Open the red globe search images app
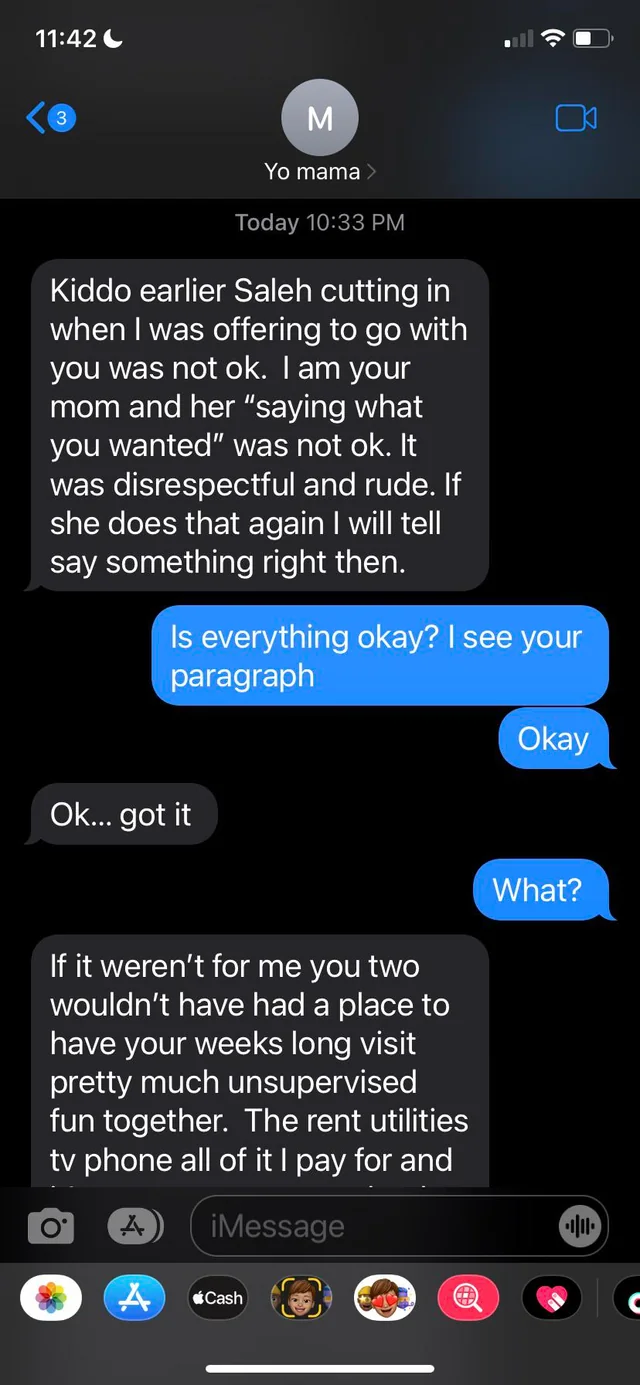Viewport: 640px width, 1385px height. click(468, 1298)
